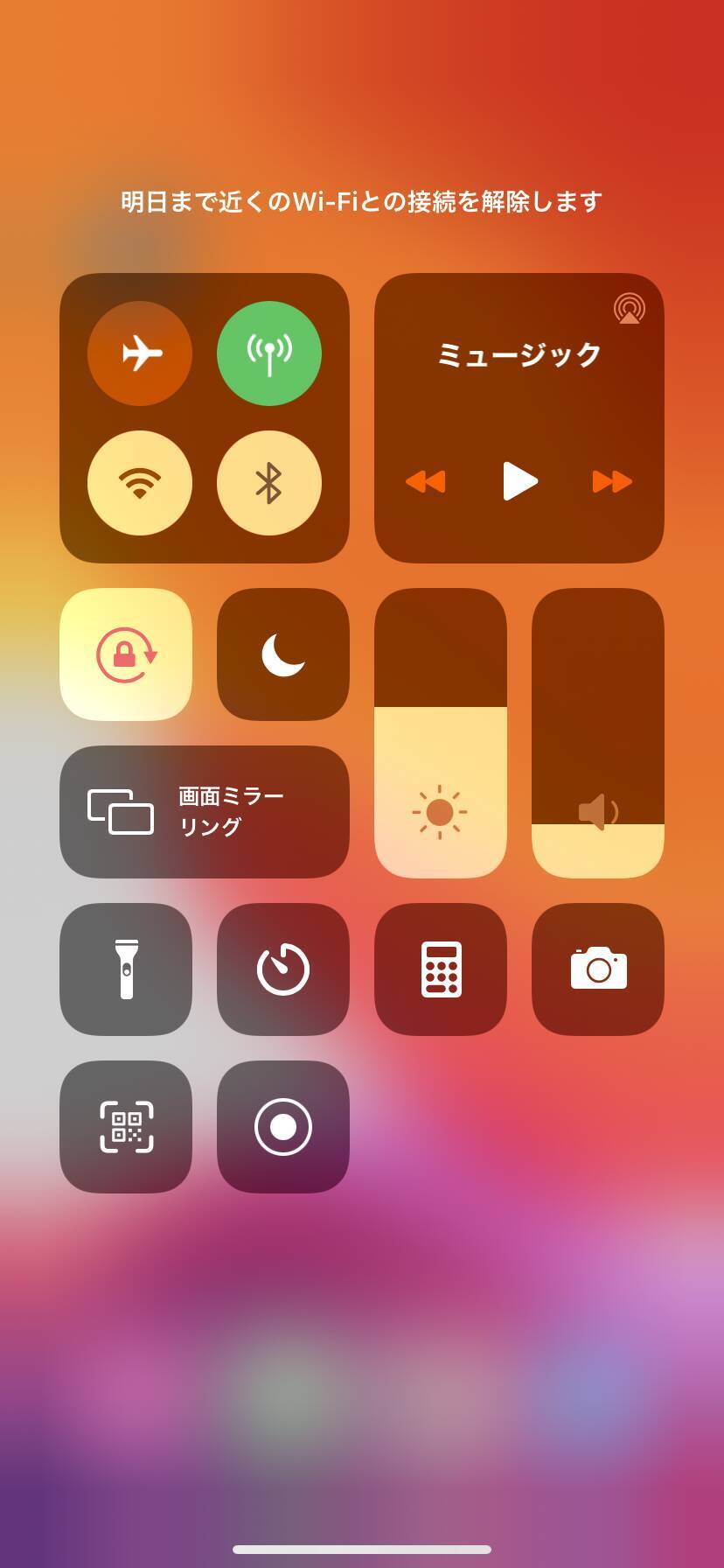Toggle the Bluetooth button
724x1568 pixels.
(269, 483)
